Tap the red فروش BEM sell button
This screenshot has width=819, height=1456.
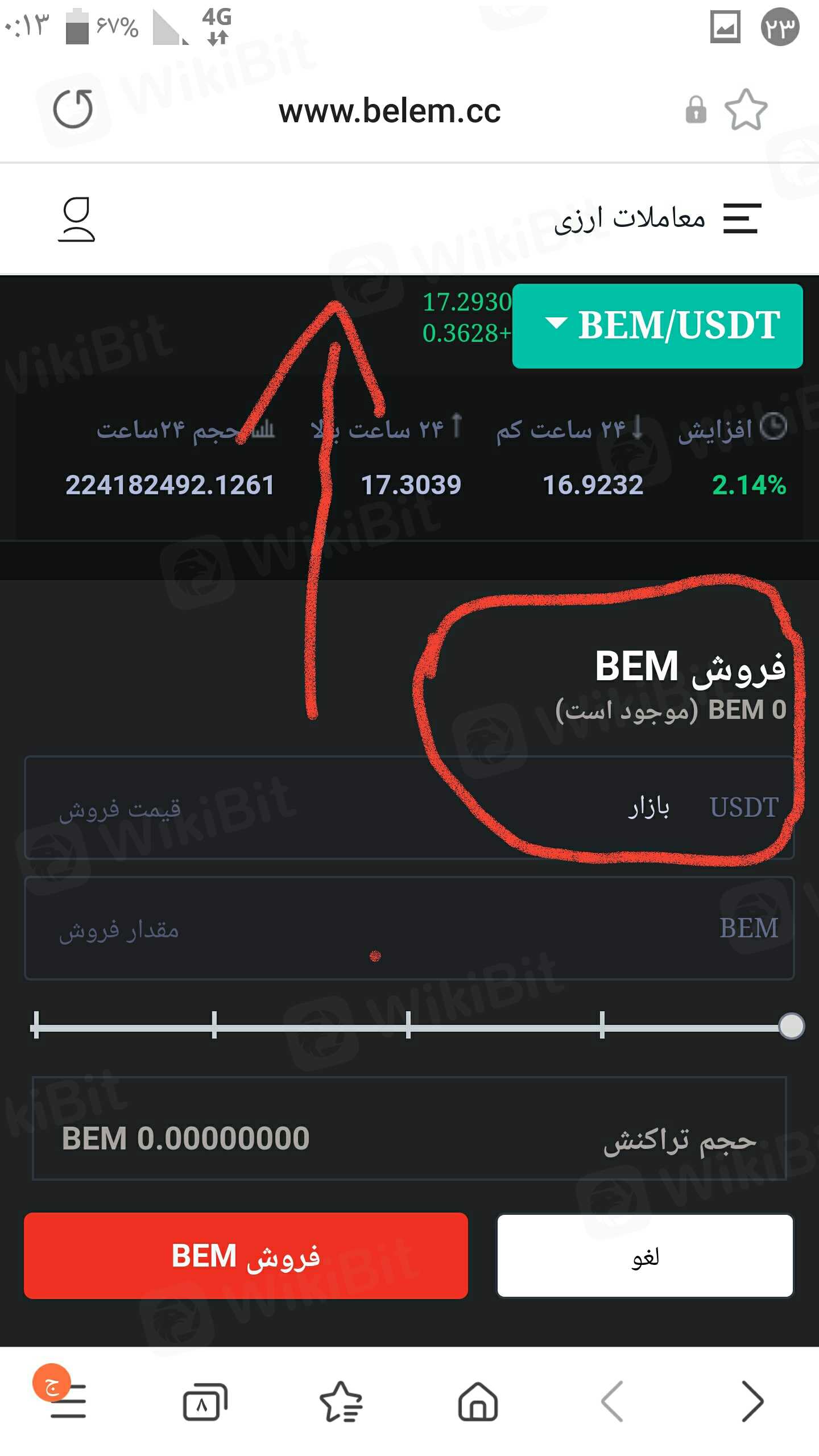point(246,1256)
